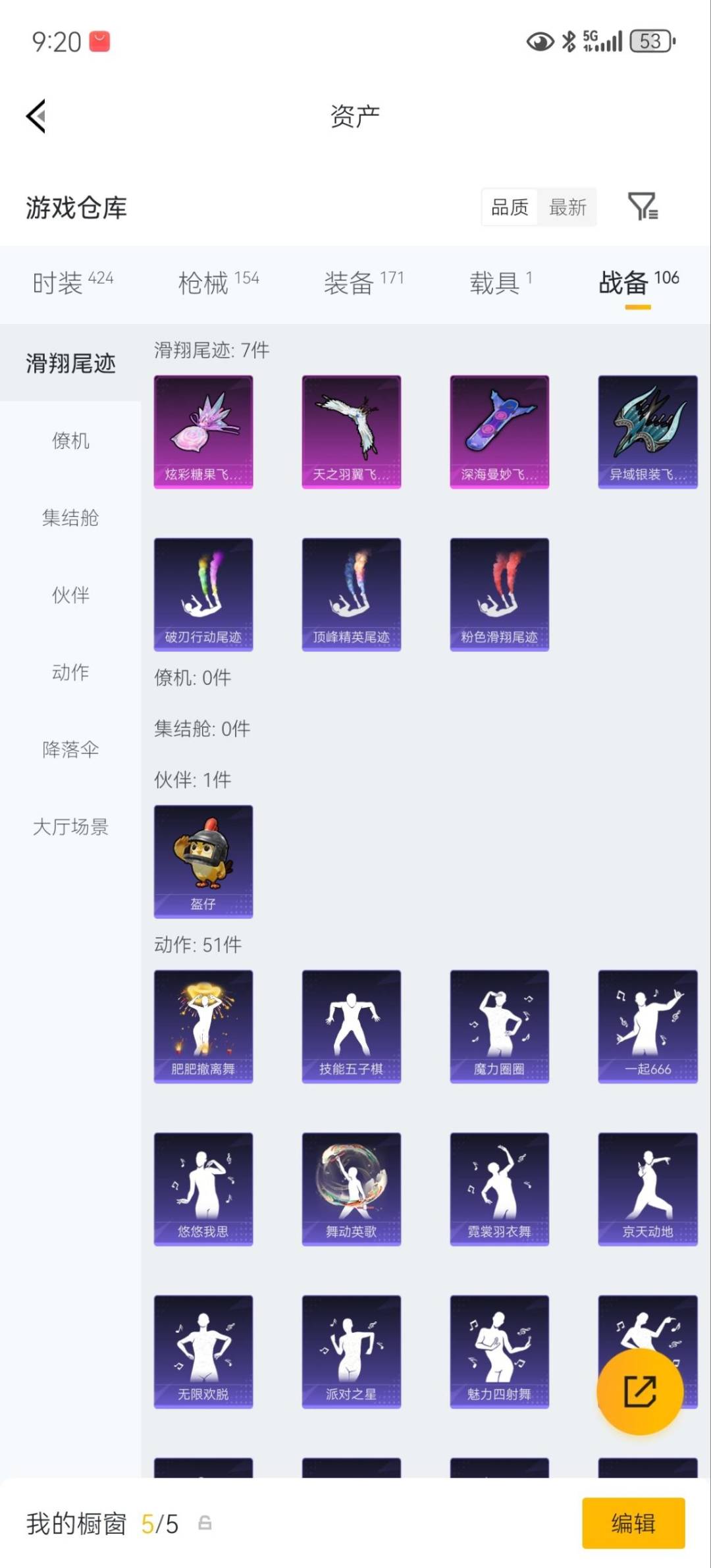Viewport: 711px width, 1568px height.
Task: Open the 僚机 section in the sidebar
Action: click(70, 441)
